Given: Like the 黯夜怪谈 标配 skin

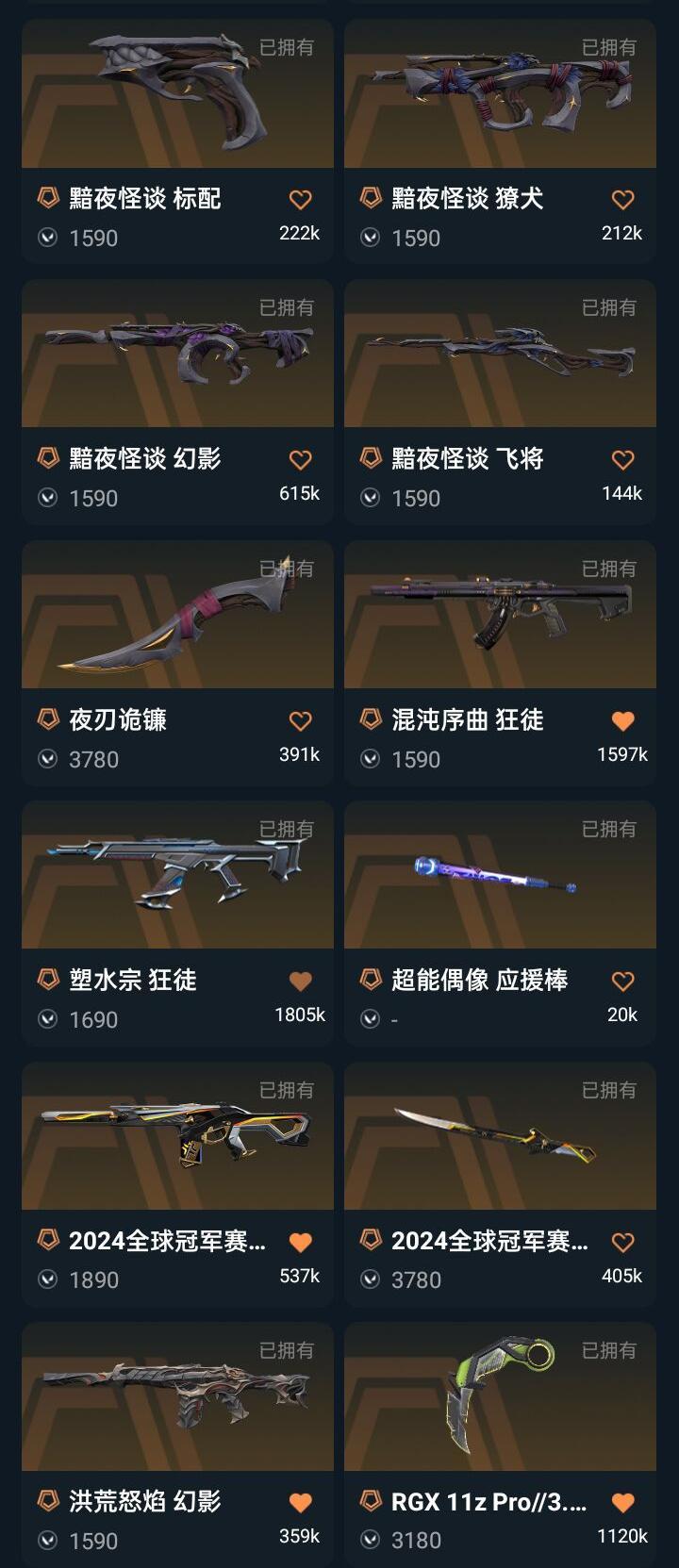Looking at the screenshot, I should [x=300, y=199].
